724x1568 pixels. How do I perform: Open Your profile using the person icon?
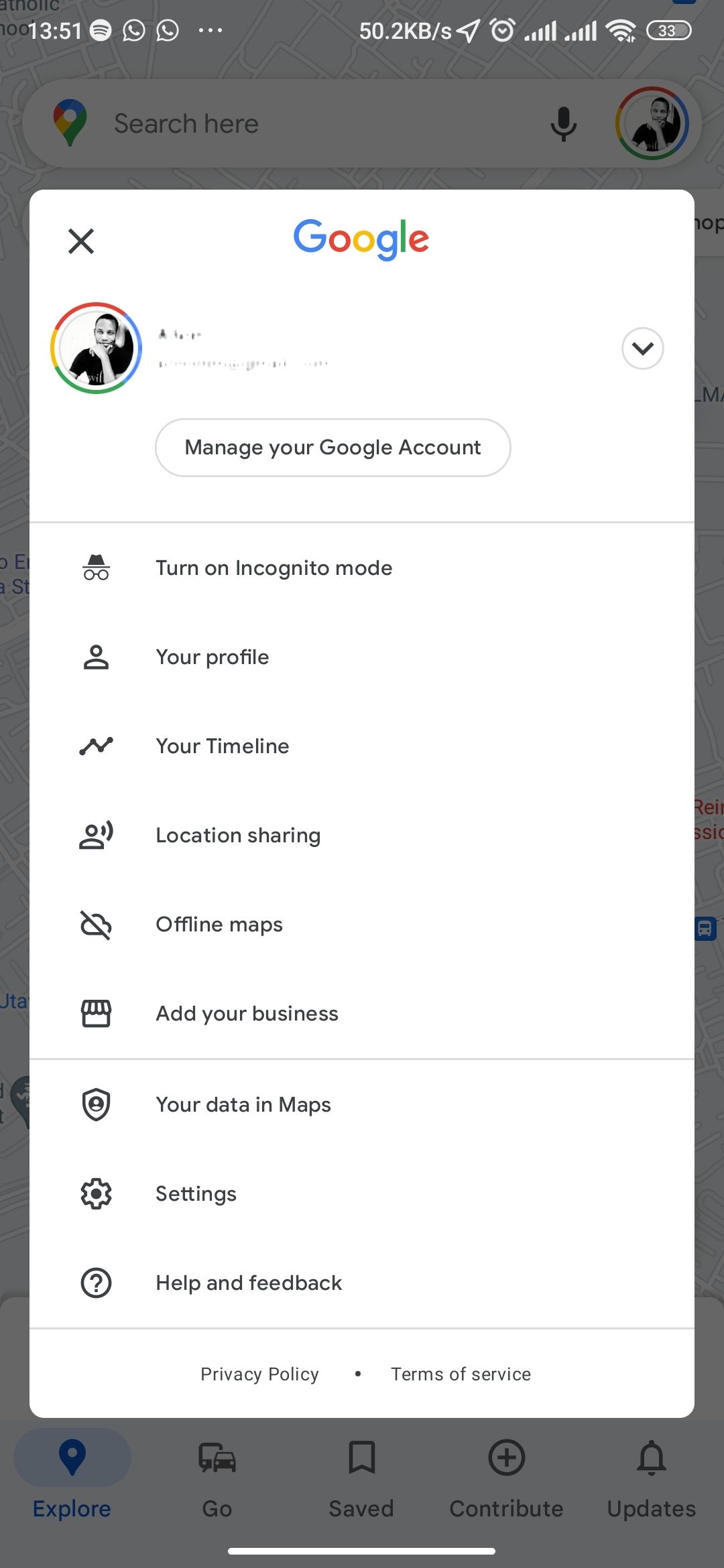pyautogui.click(x=96, y=657)
